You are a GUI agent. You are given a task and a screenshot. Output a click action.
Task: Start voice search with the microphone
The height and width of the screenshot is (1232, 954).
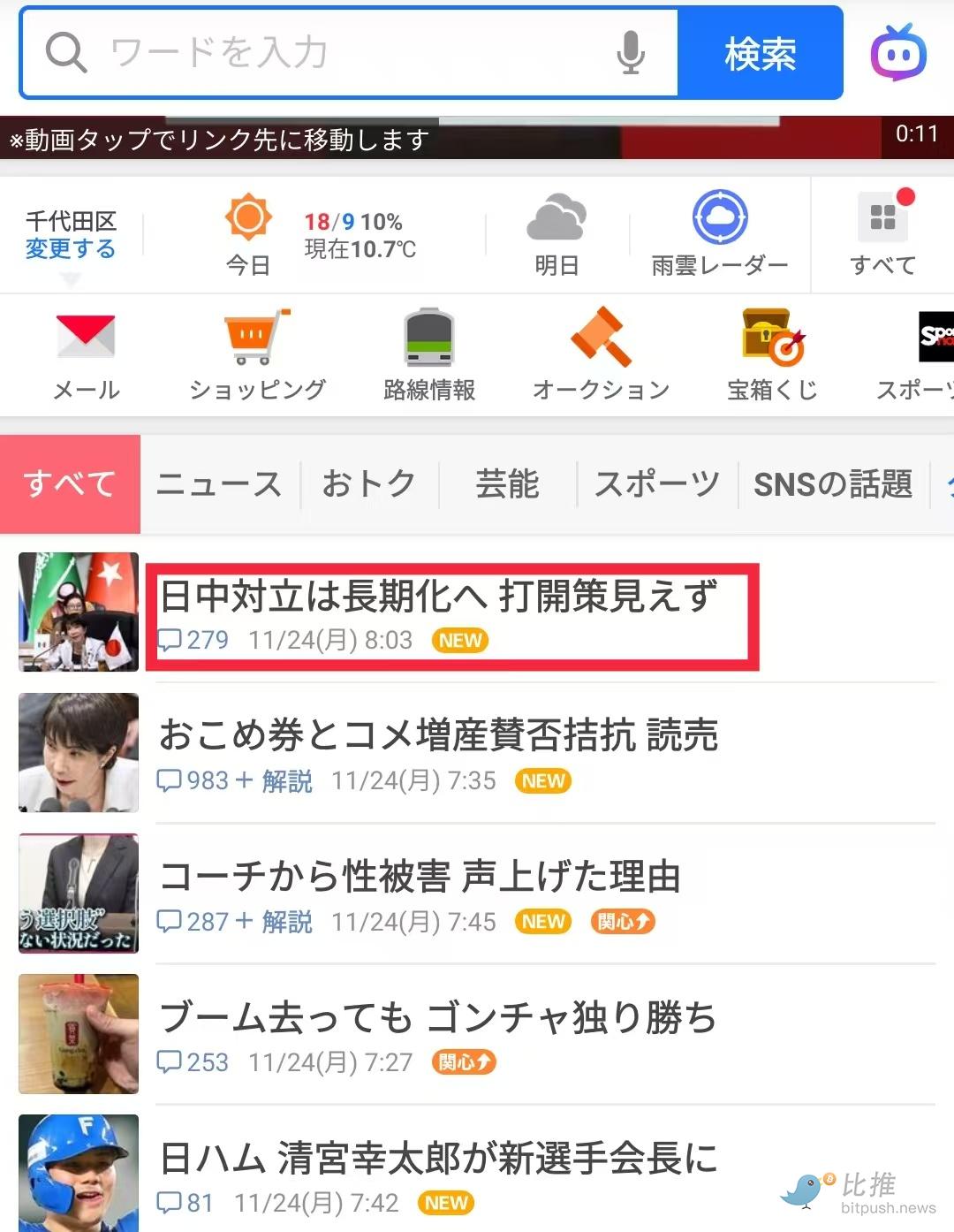(630, 53)
